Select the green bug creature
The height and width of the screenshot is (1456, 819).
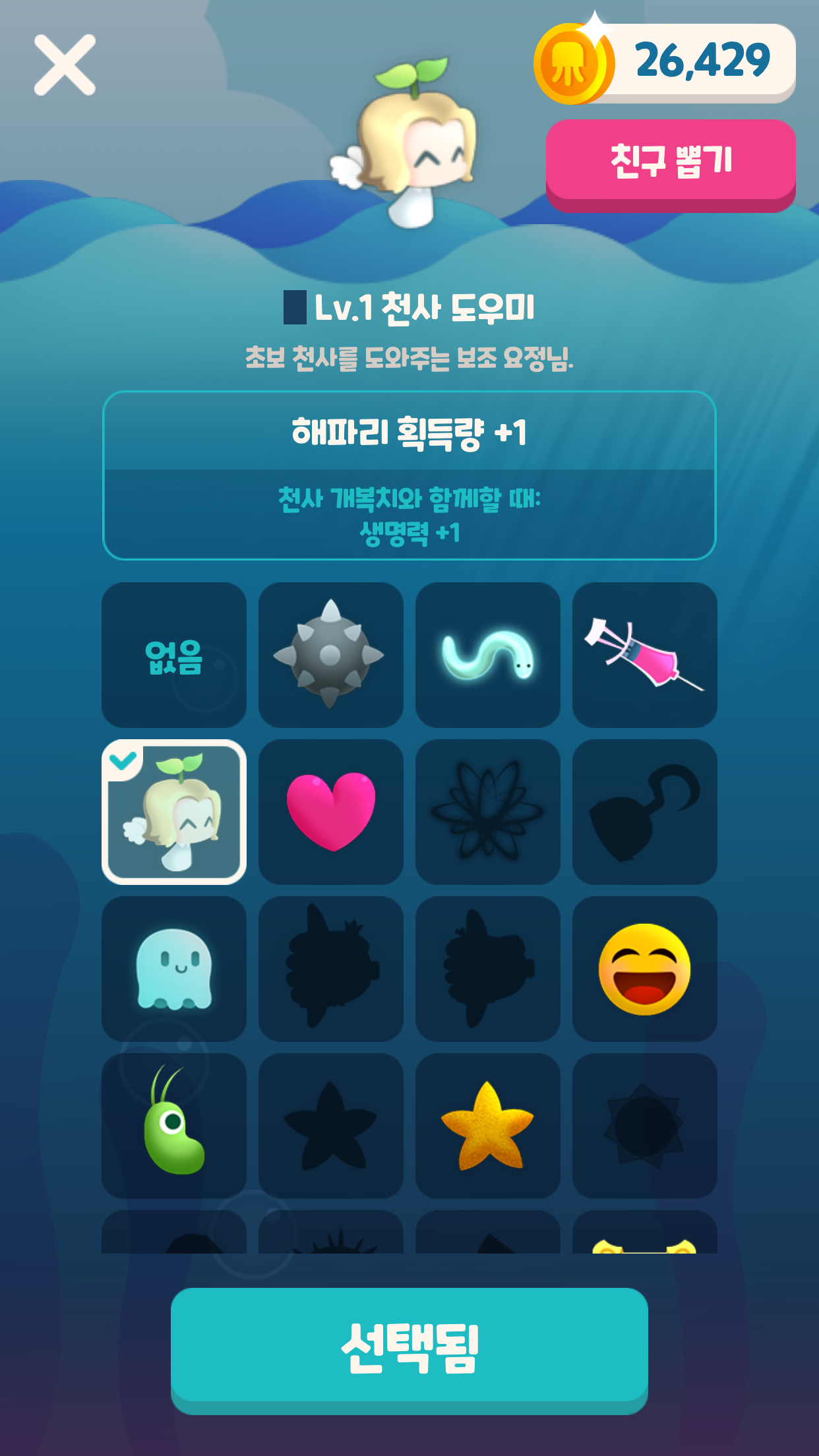pos(173,1126)
